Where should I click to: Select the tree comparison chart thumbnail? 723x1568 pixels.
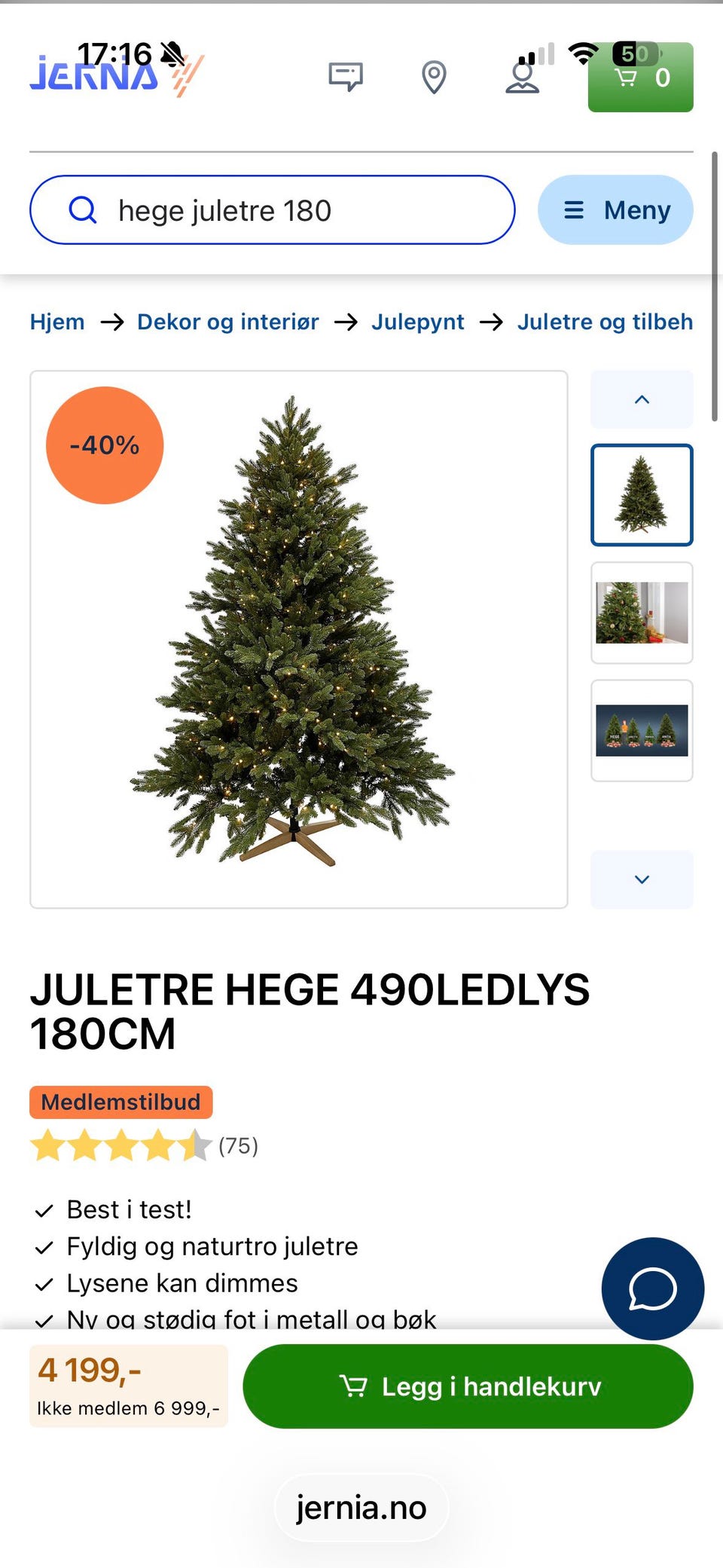point(642,729)
